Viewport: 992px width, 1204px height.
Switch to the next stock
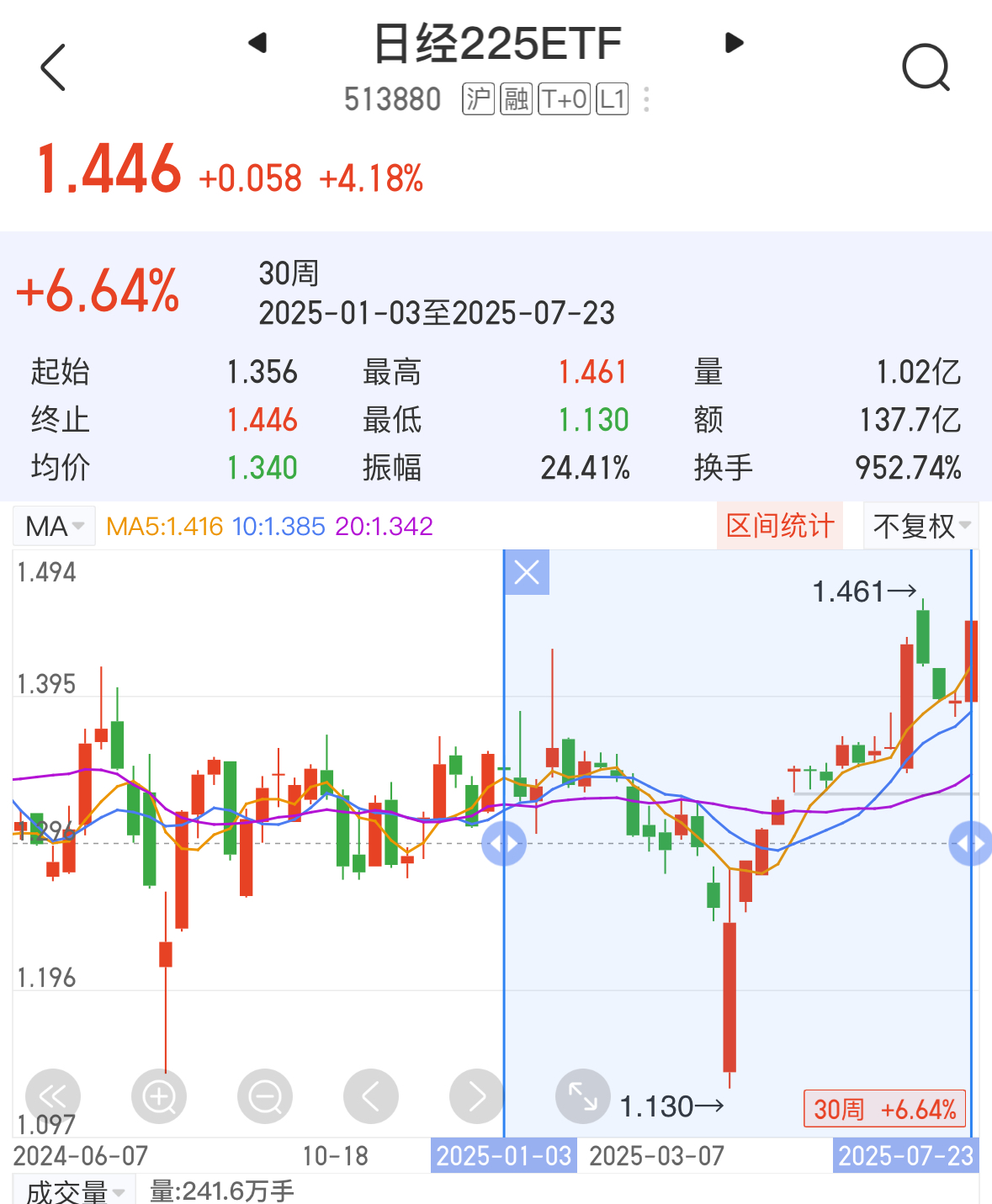pyautogui.click(x=735, y=42)
